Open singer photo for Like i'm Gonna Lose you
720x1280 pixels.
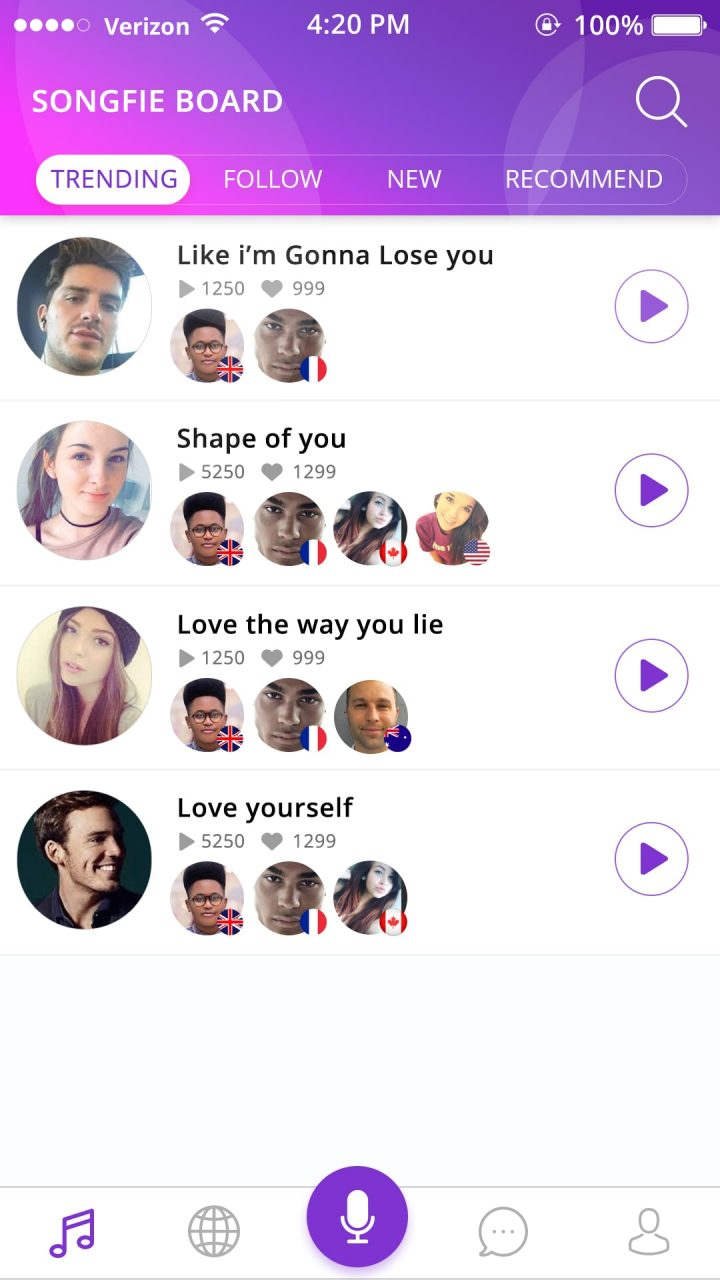coord(84,306)
